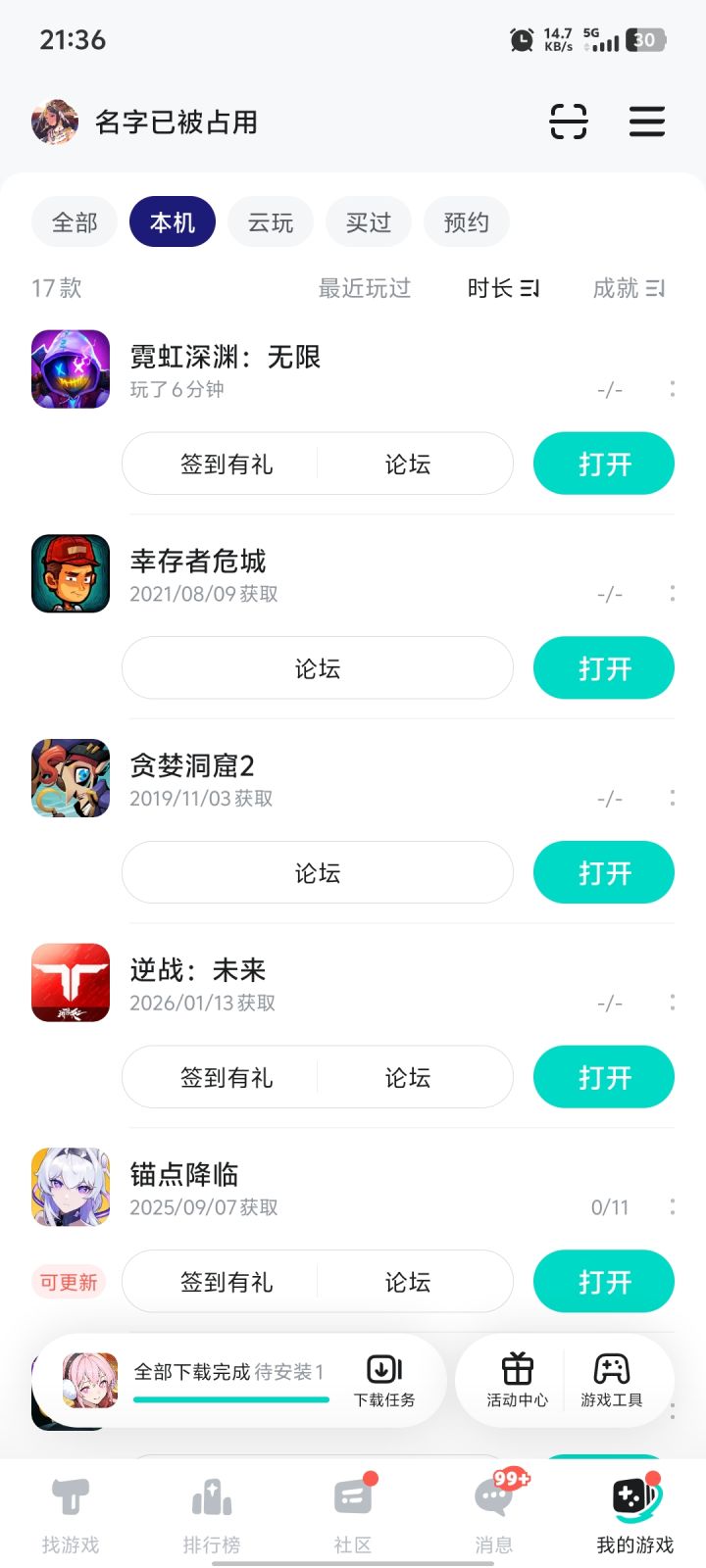Image resolution: width=706 pixels, height=1568 pixels.
Task: Launch 霓虹深渊：无限 with 打开
Action: coord(604,464)
